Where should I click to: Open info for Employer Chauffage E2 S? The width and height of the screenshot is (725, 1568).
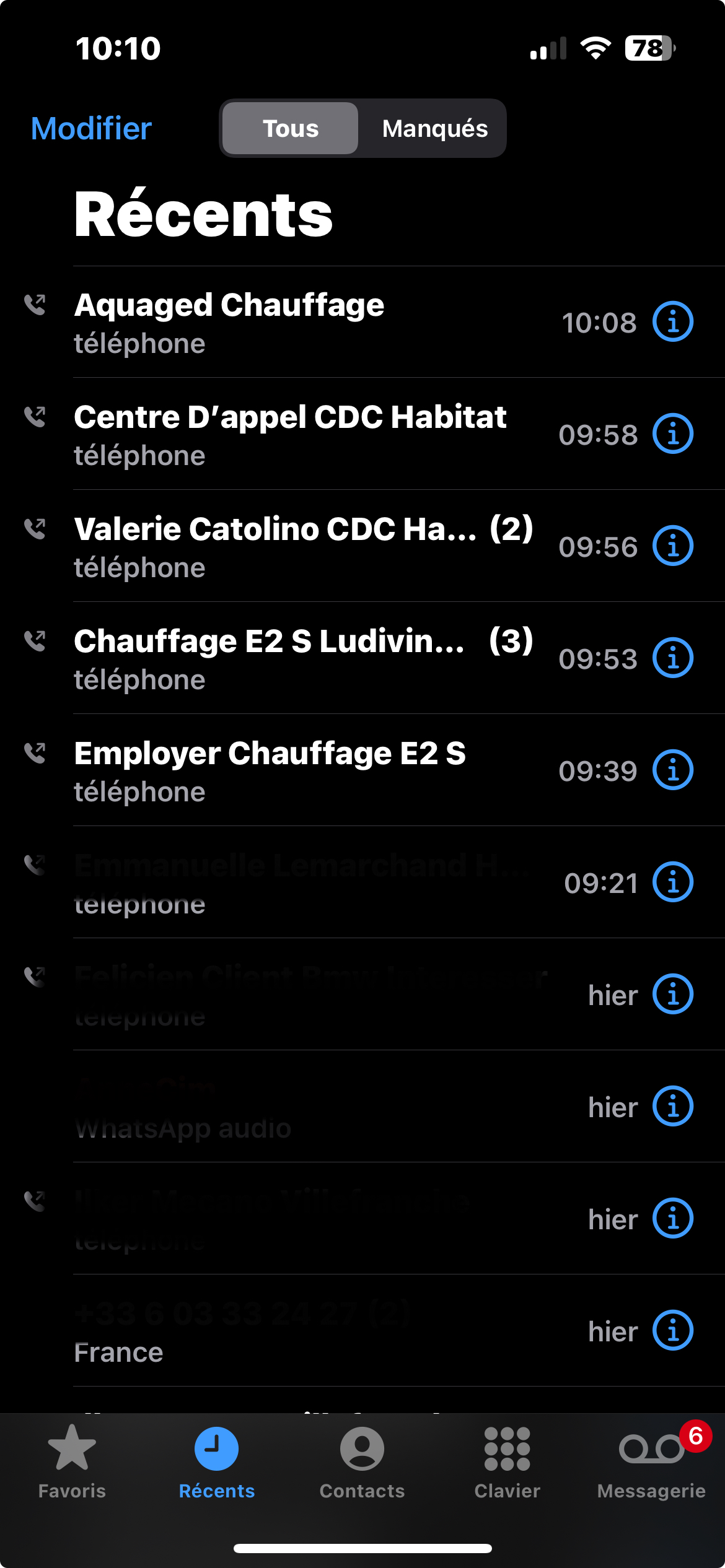[x=672, y=770]
